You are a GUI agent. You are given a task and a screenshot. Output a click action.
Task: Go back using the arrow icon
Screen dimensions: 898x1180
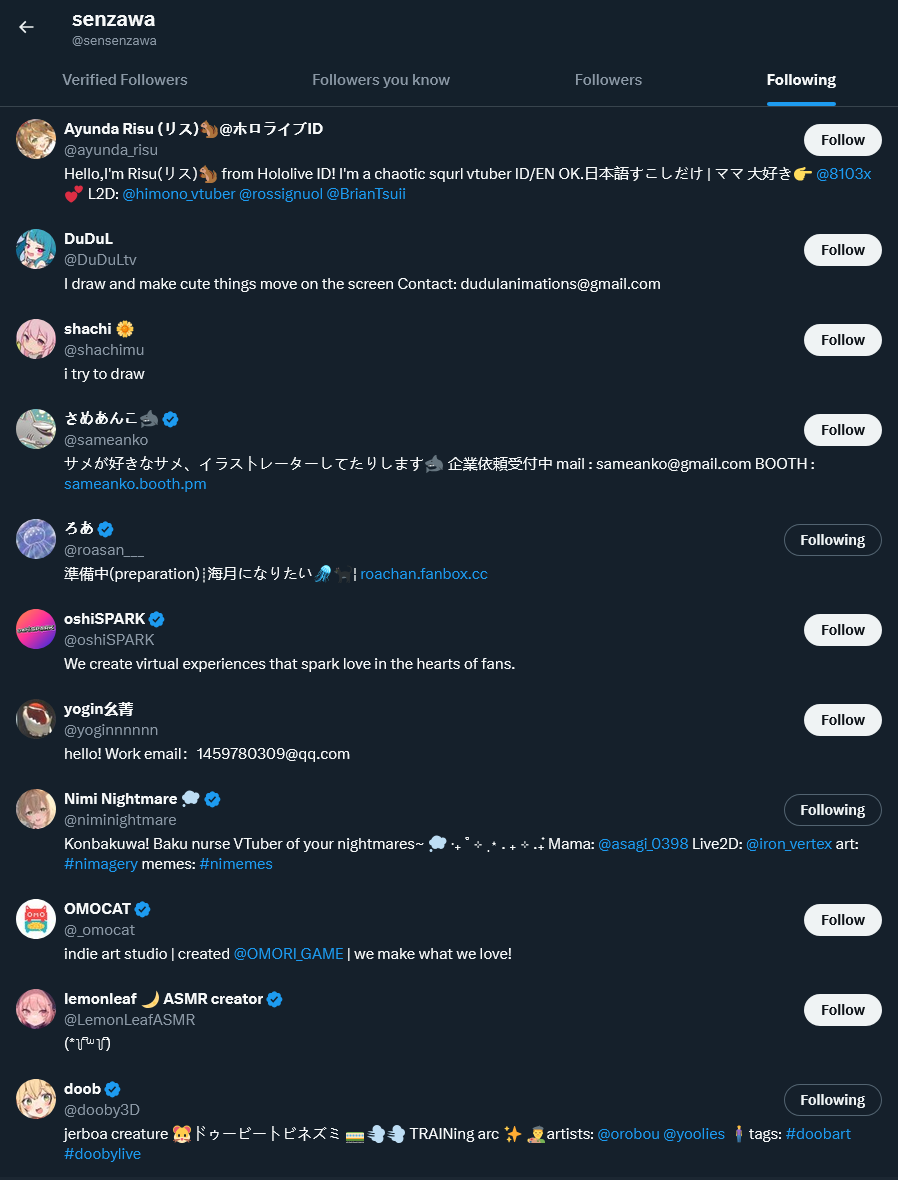click(x=27, y=27)
